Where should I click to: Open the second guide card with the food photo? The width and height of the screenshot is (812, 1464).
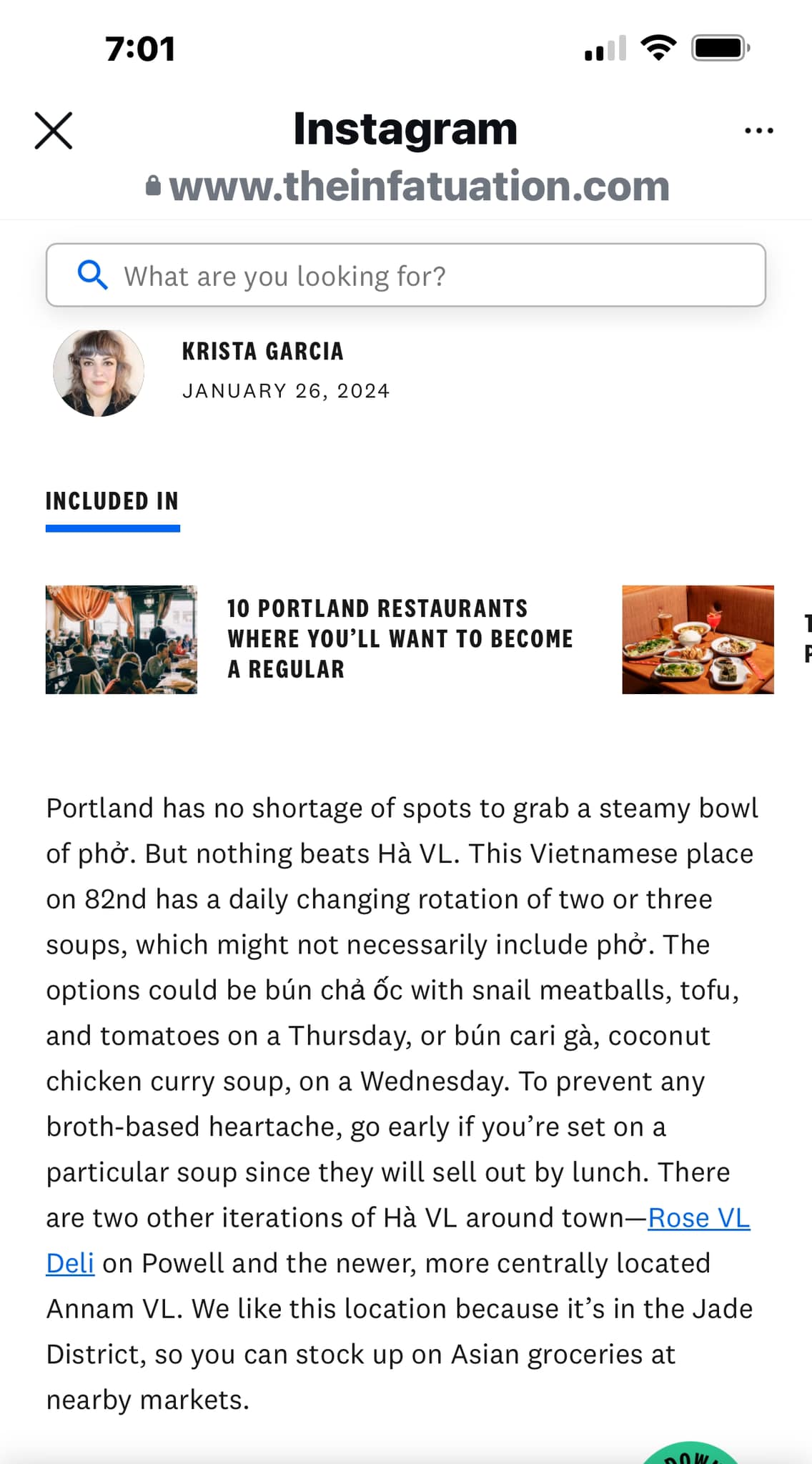coord(698,640)
